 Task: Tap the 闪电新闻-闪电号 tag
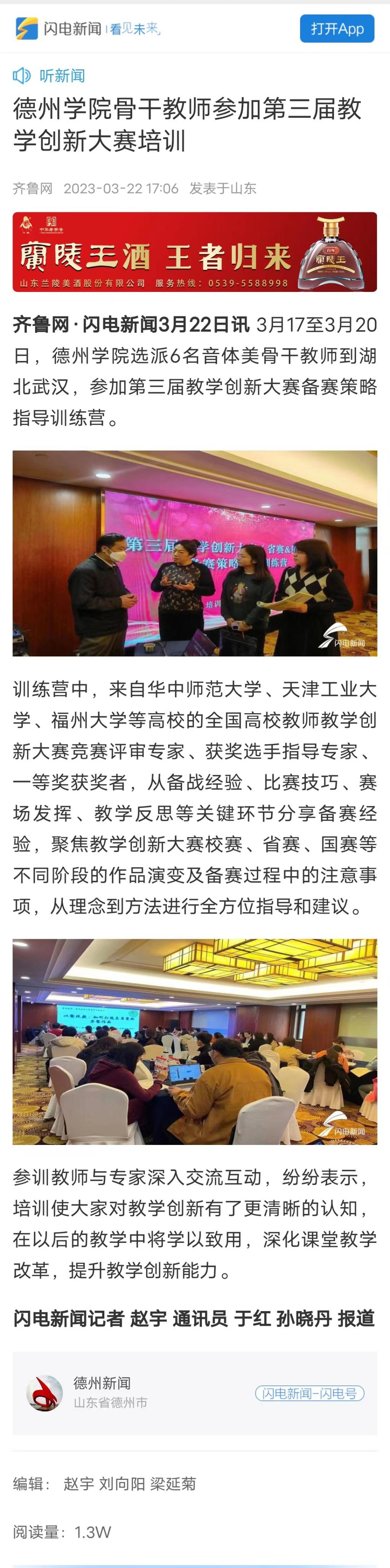pyautogui.click(x=309, y=1394)
